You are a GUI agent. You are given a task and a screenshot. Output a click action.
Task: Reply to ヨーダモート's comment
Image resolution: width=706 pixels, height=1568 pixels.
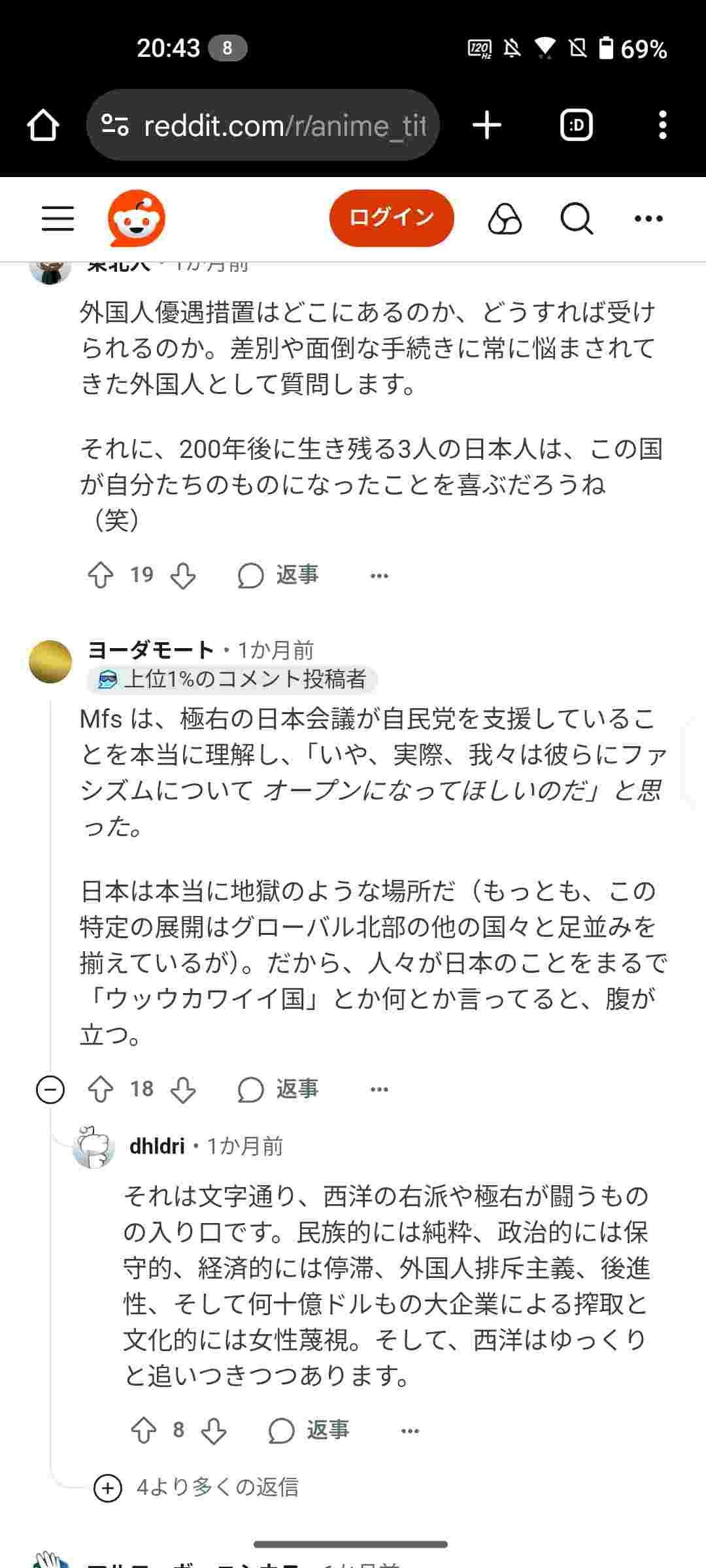278,1089
